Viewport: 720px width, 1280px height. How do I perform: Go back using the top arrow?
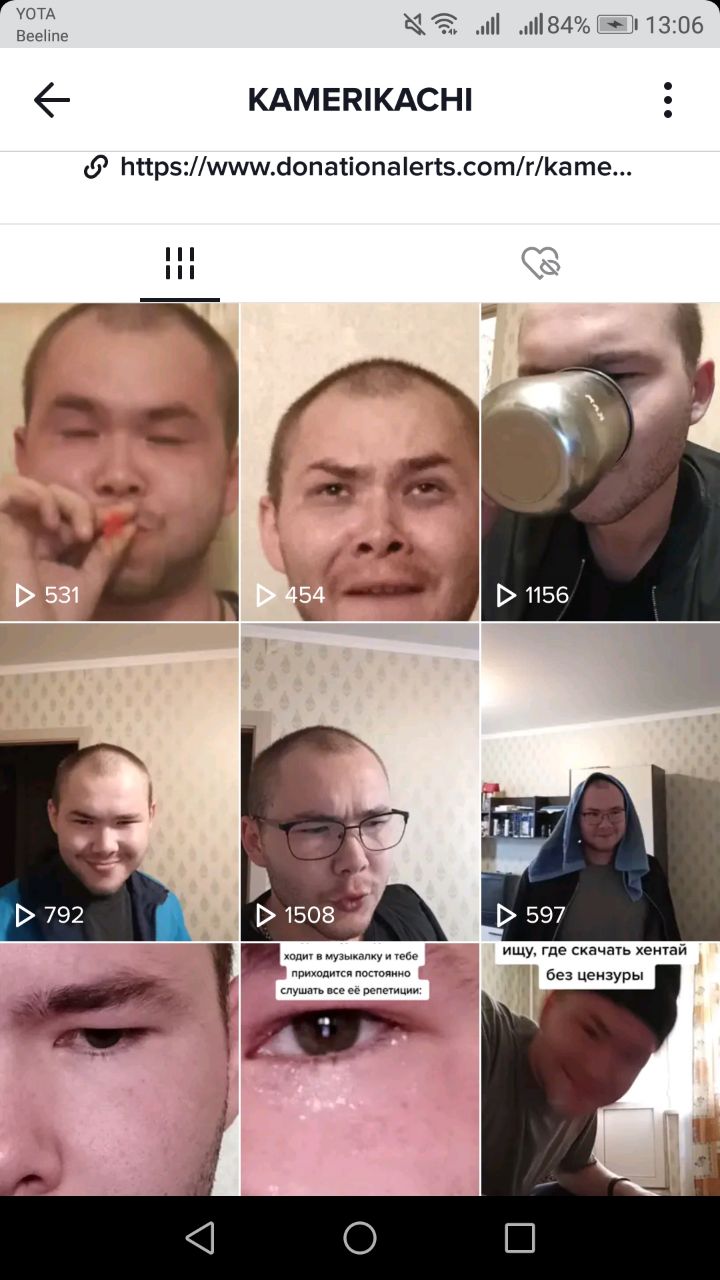coord(52,100)
